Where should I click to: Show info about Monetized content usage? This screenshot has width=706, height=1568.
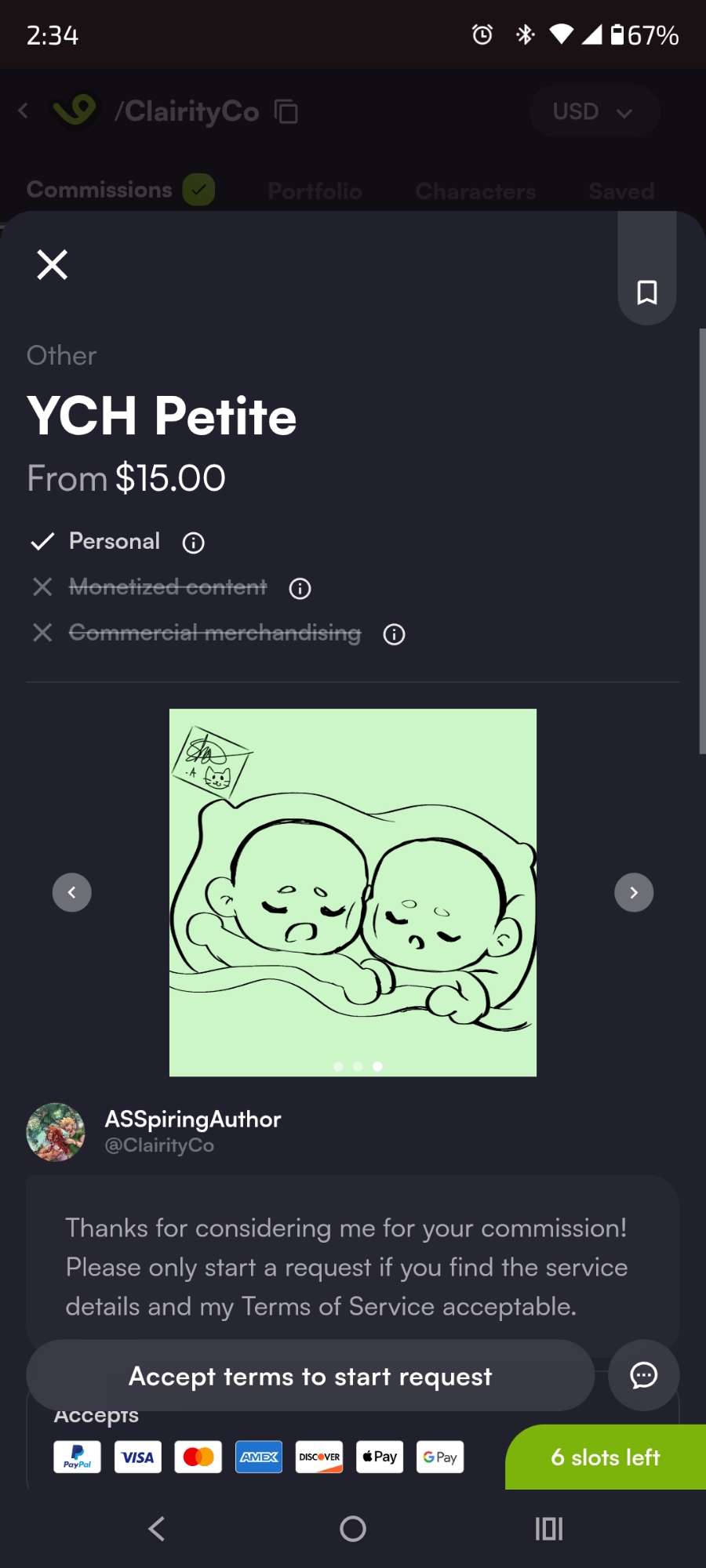(300, 588)
